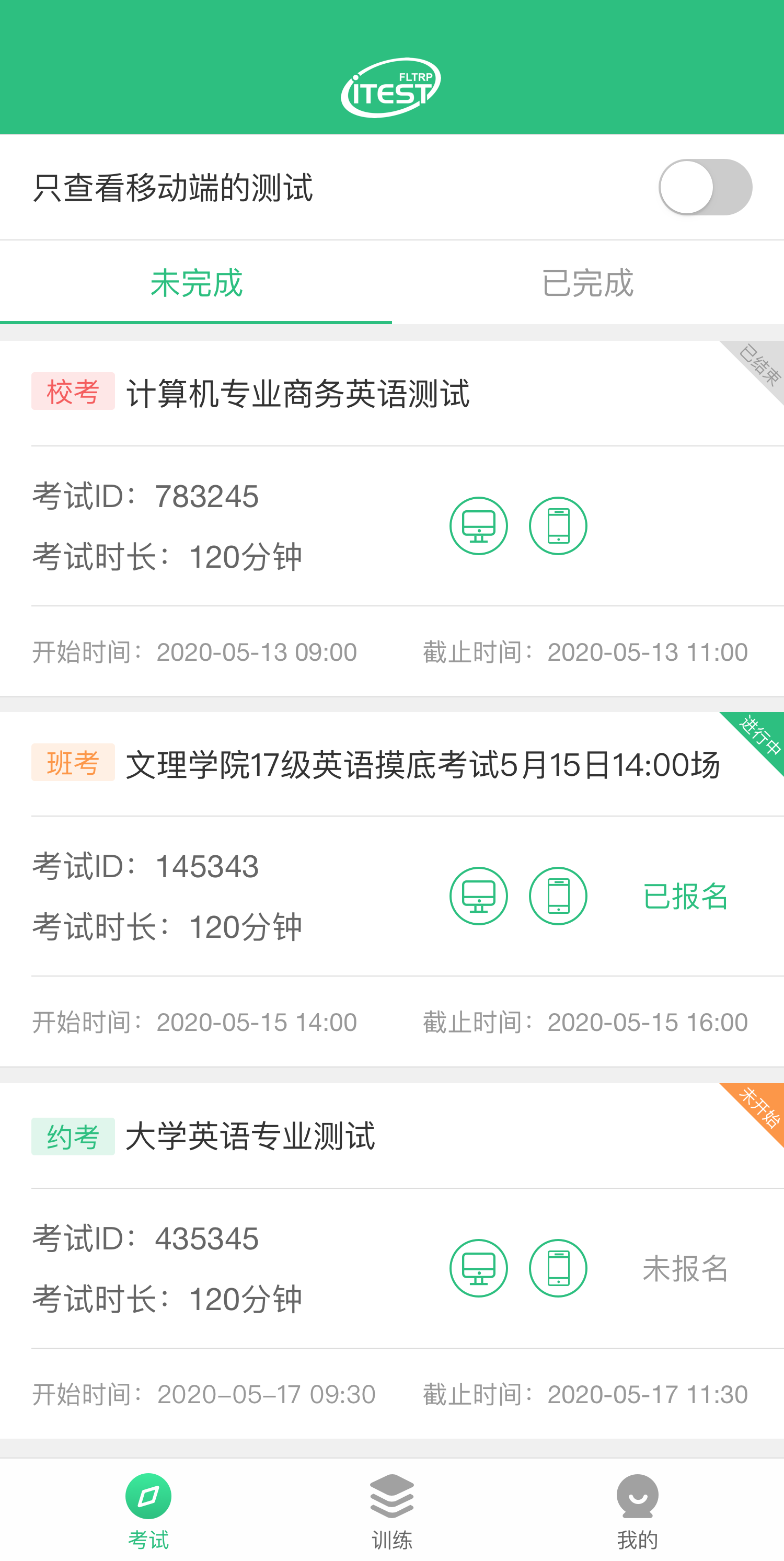This screenshot has width=784, height=1561.
Task: Click the mobile icon for exam 435345
Action: [557, 1269]
